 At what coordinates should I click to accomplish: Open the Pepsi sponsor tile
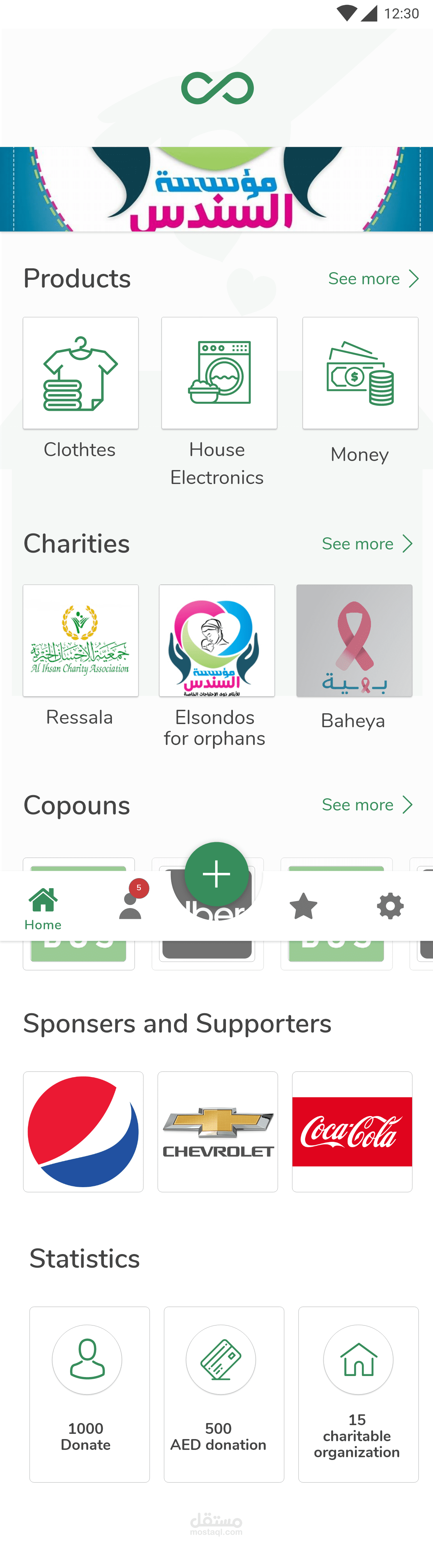[83, 1131]
